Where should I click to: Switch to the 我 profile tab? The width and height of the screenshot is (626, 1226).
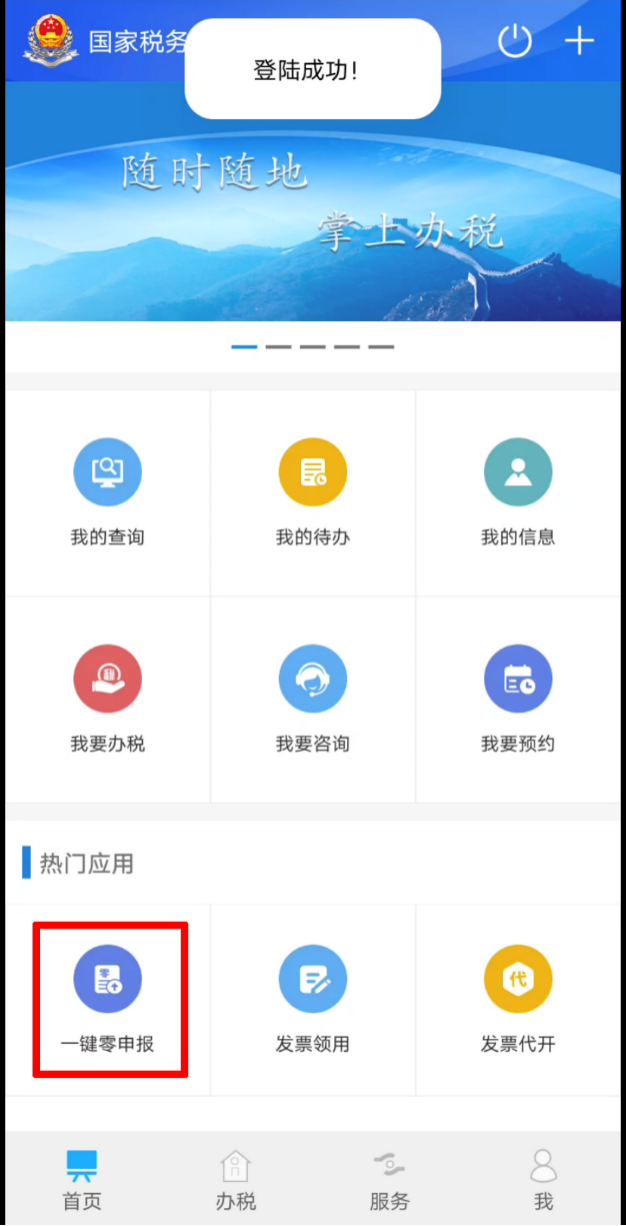[543, 1180]
